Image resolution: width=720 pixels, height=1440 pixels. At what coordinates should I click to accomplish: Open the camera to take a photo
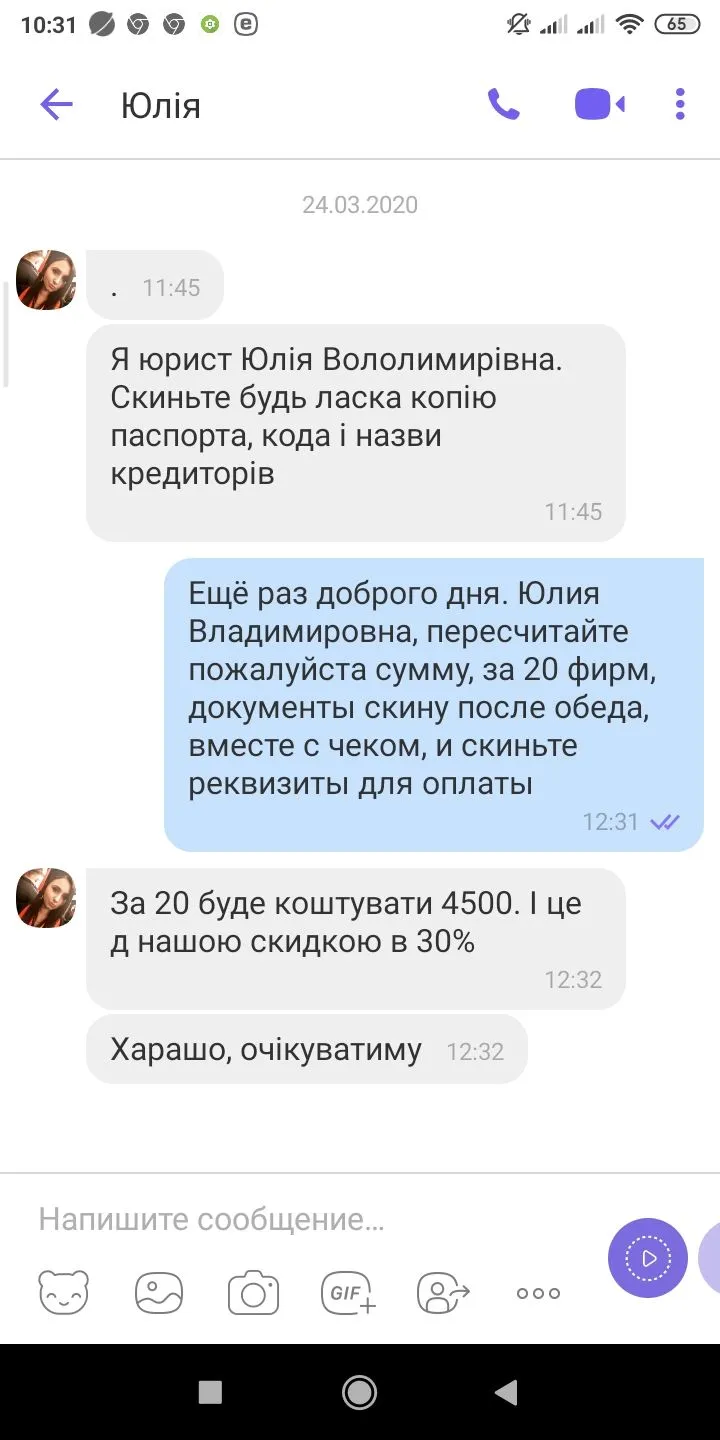coord(253,1292)
